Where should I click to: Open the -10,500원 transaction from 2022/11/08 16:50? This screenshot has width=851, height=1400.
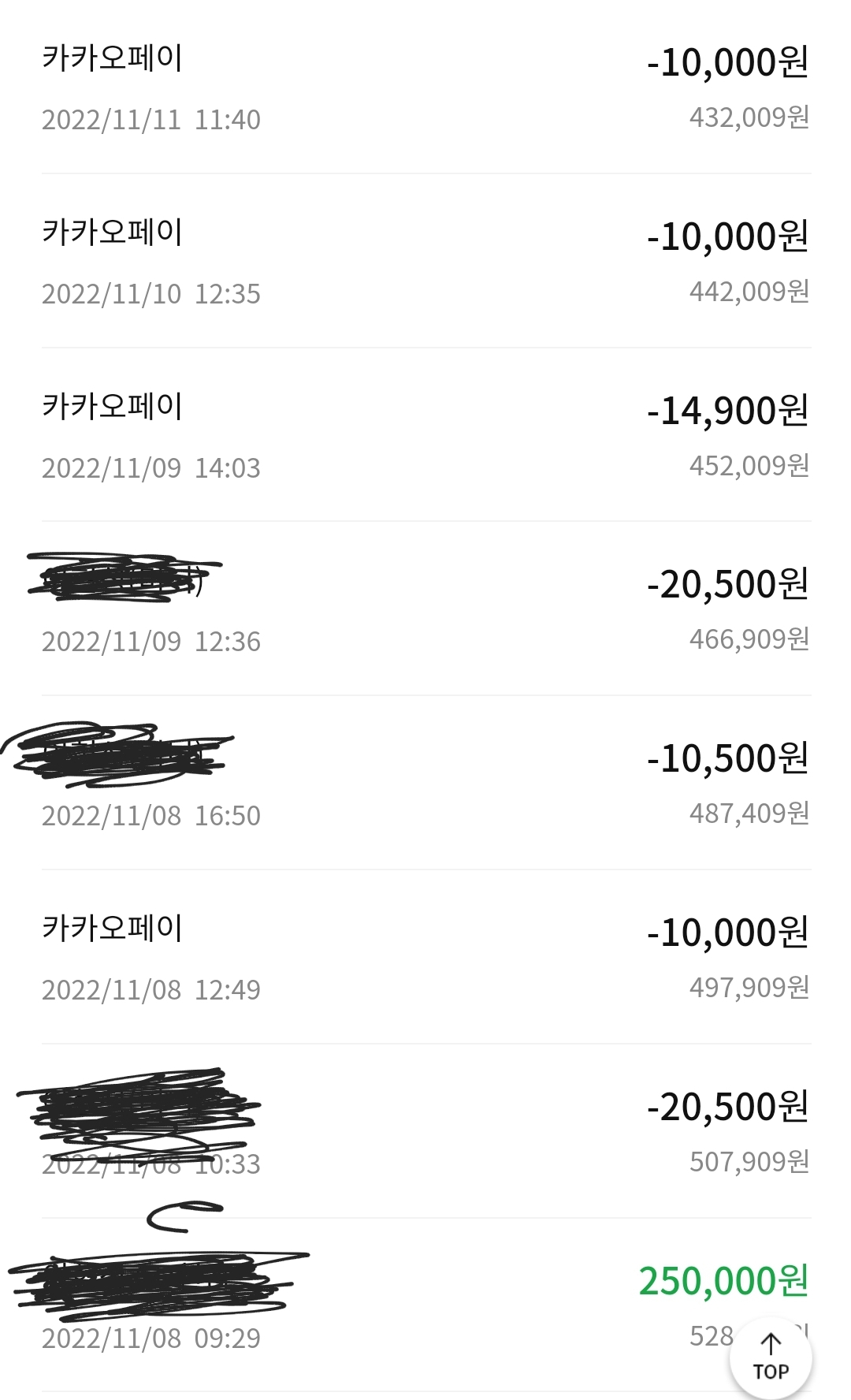point(425,783)
